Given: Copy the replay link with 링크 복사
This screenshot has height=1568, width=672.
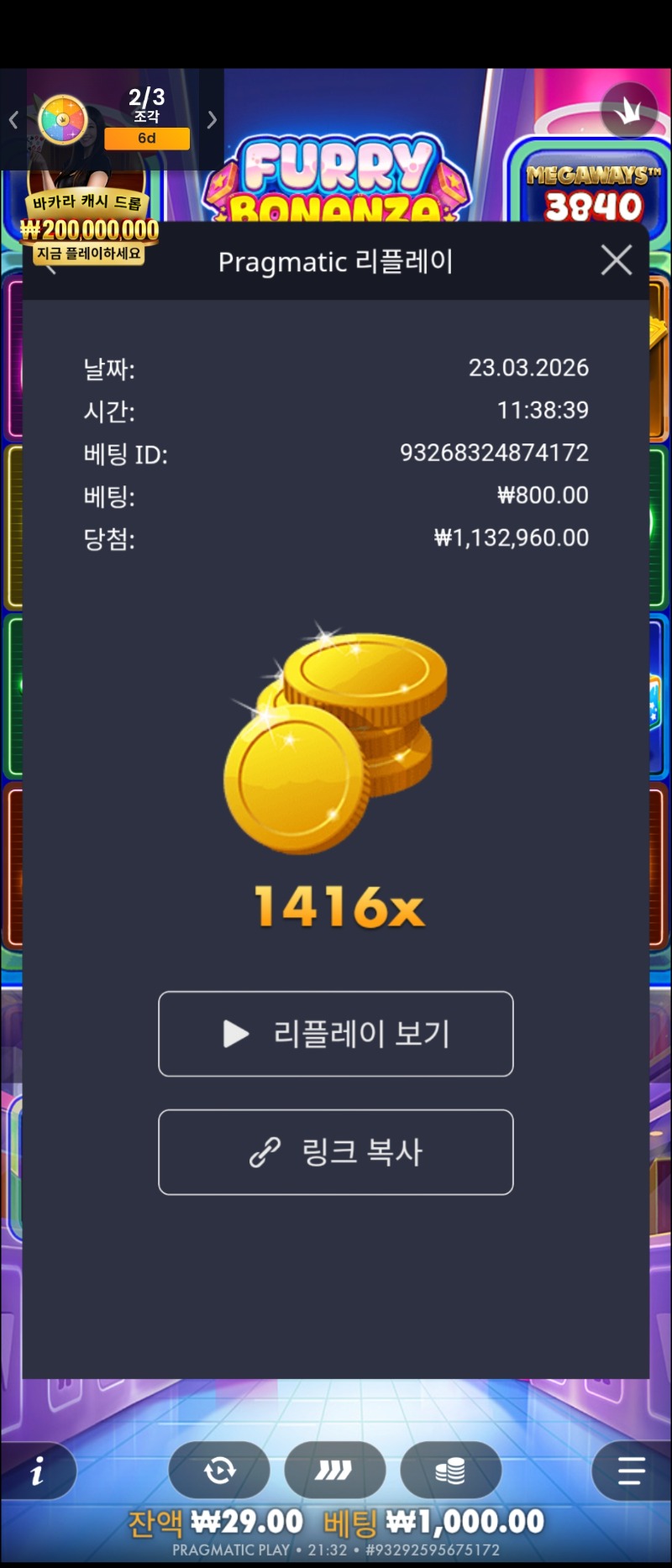Looking at the screenshot, I should point(336,1152).
